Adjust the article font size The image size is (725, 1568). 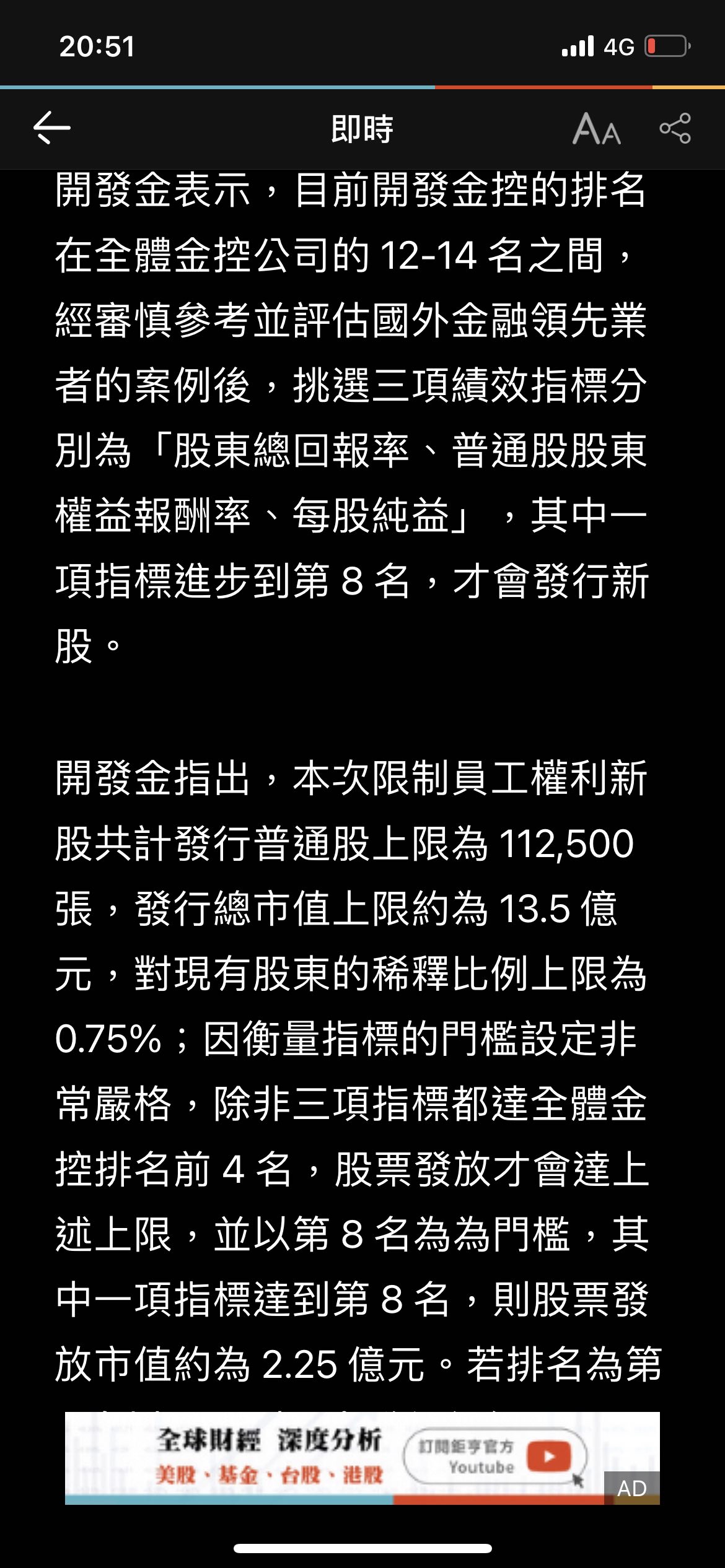point(596,129)
